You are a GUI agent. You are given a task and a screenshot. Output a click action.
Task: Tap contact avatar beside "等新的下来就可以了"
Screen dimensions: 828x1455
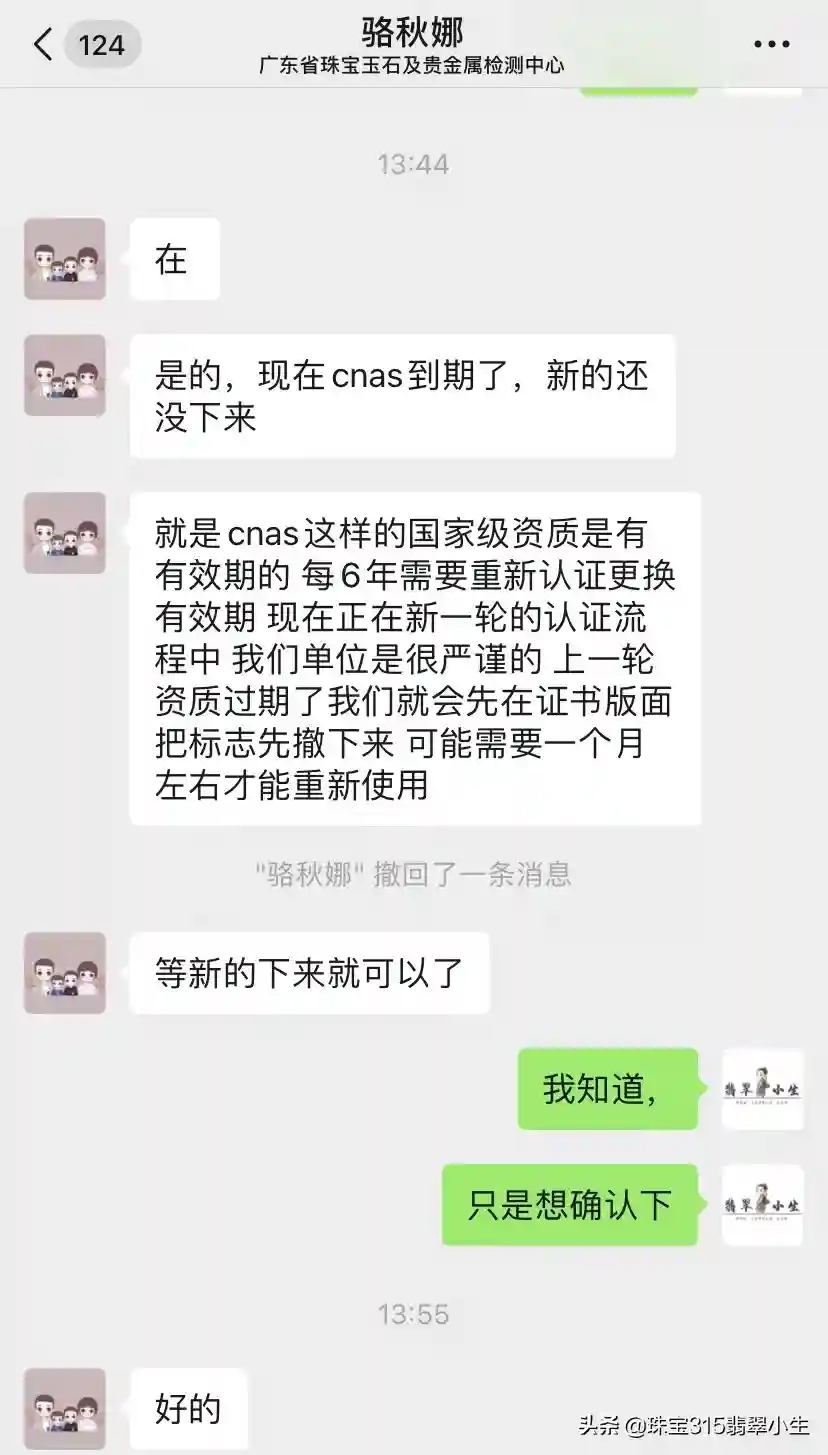click(x=65, y=973)
